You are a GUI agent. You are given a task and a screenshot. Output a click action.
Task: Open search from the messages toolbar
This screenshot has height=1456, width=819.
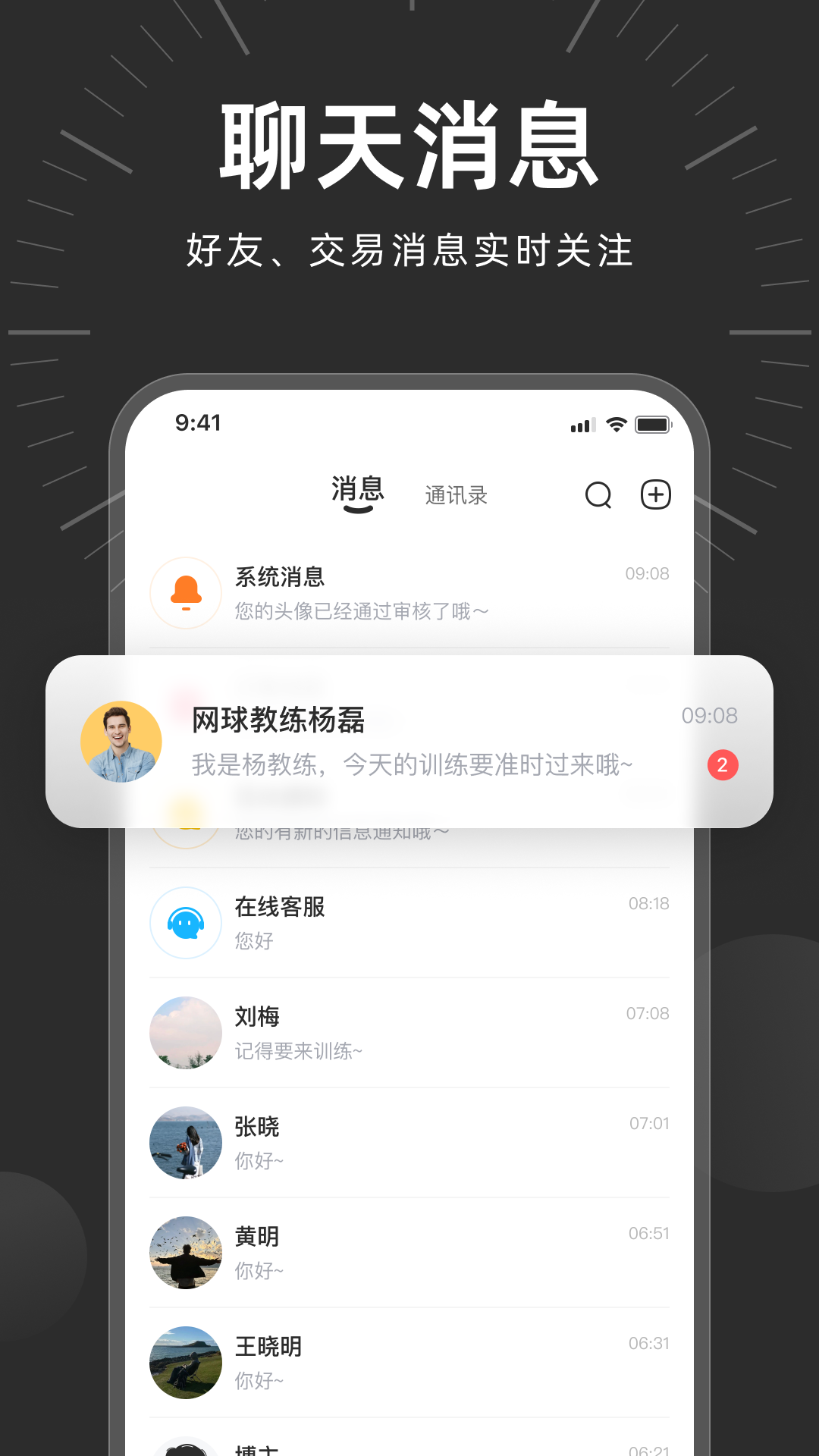pyautogui.click(x=598, y=494)
